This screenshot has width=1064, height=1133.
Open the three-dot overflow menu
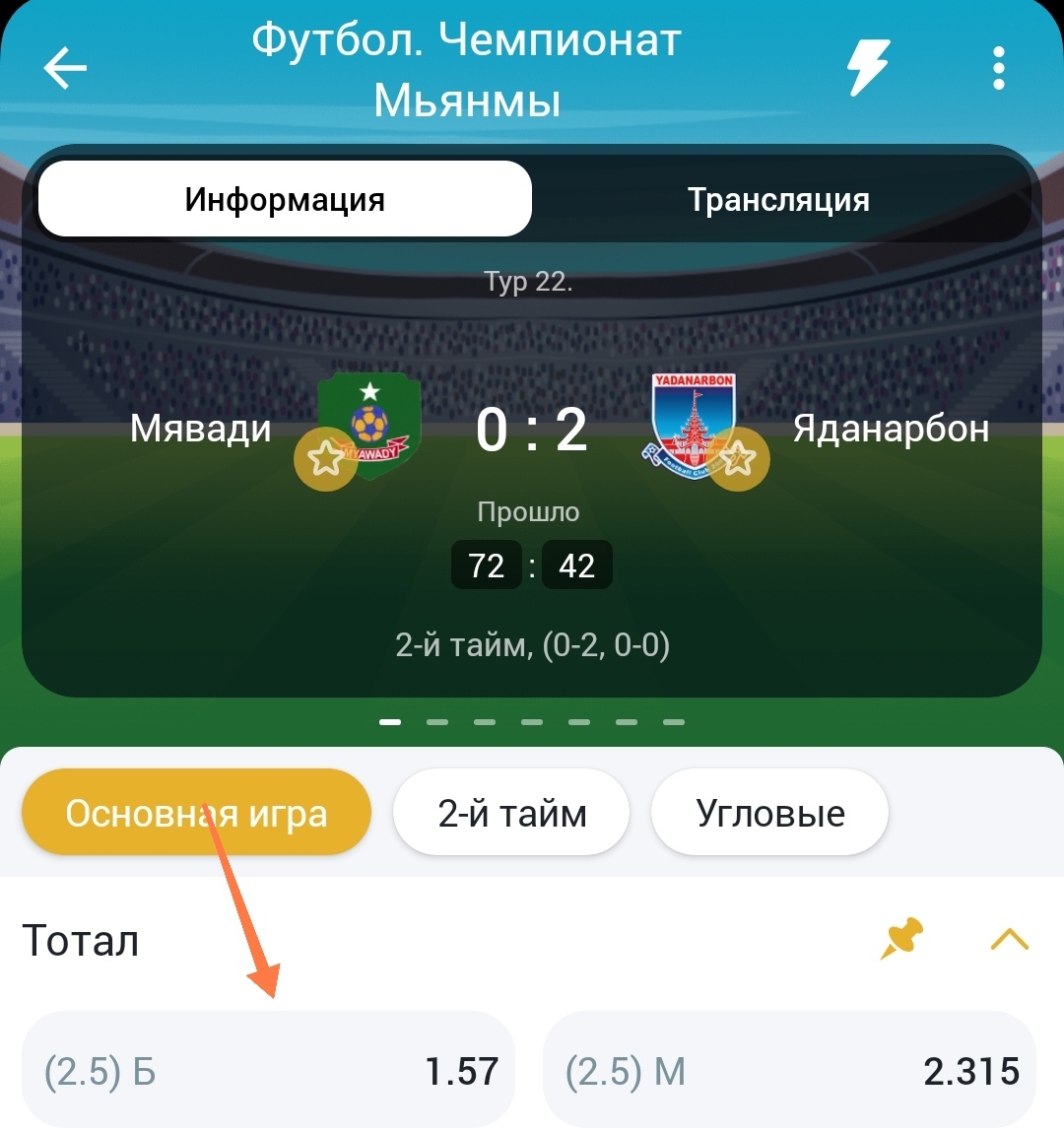998,69
